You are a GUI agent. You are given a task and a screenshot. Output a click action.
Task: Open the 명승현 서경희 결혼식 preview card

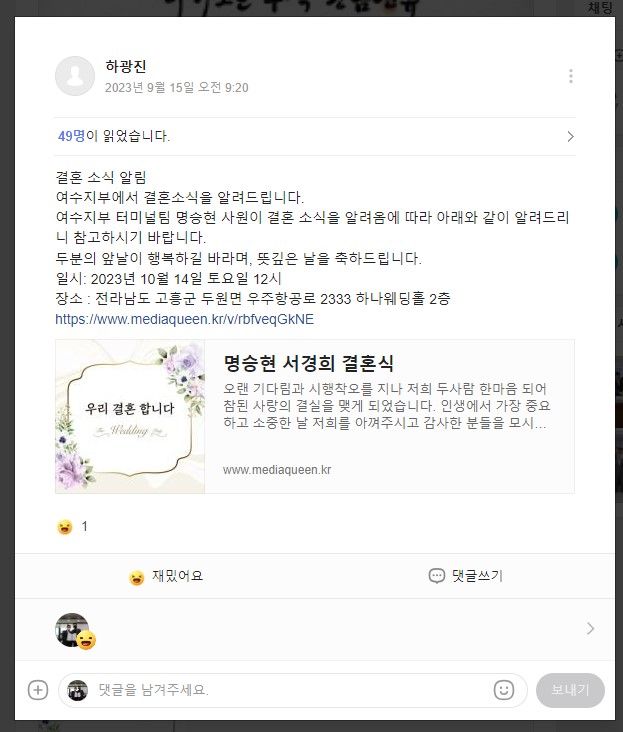[314, 416]
